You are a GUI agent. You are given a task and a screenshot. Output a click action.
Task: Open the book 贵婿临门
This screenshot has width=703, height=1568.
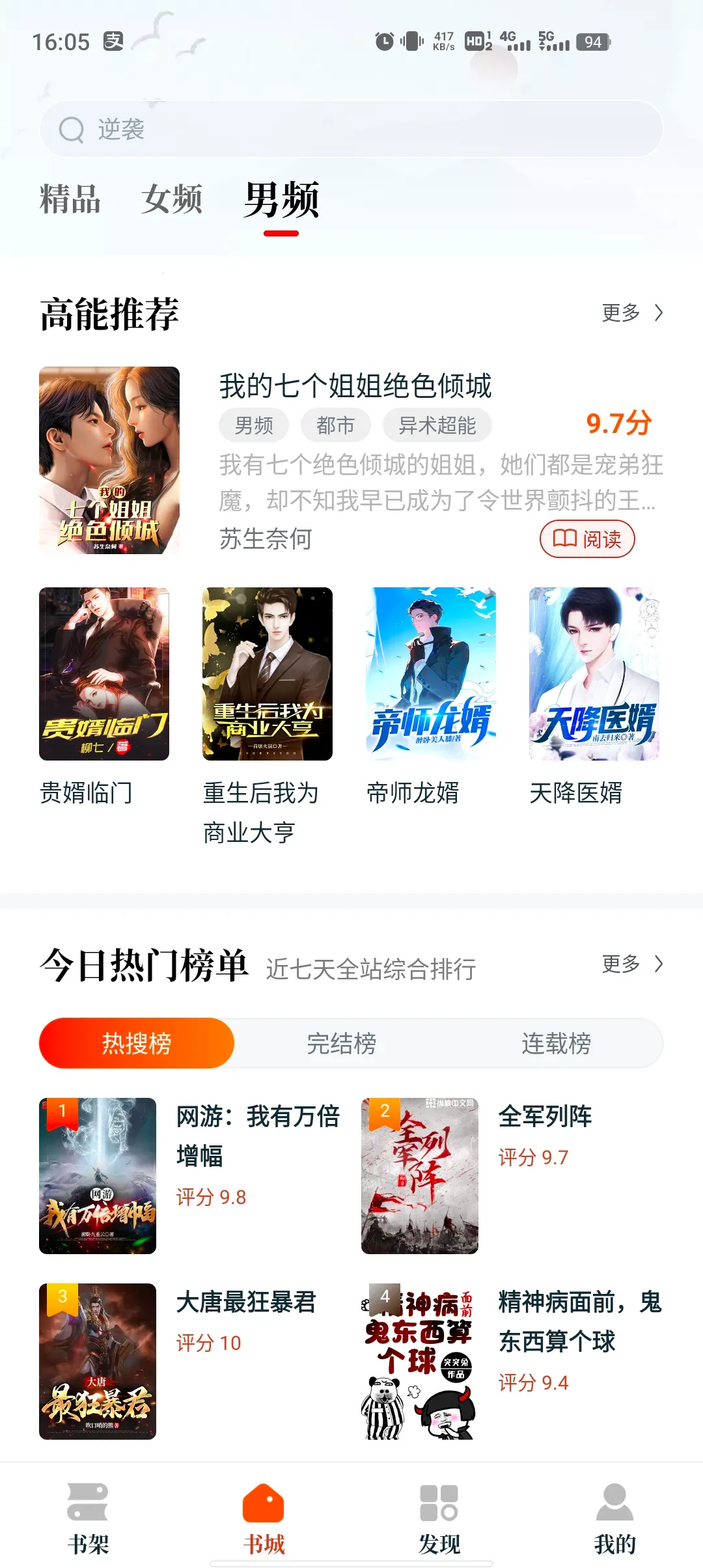104,674
